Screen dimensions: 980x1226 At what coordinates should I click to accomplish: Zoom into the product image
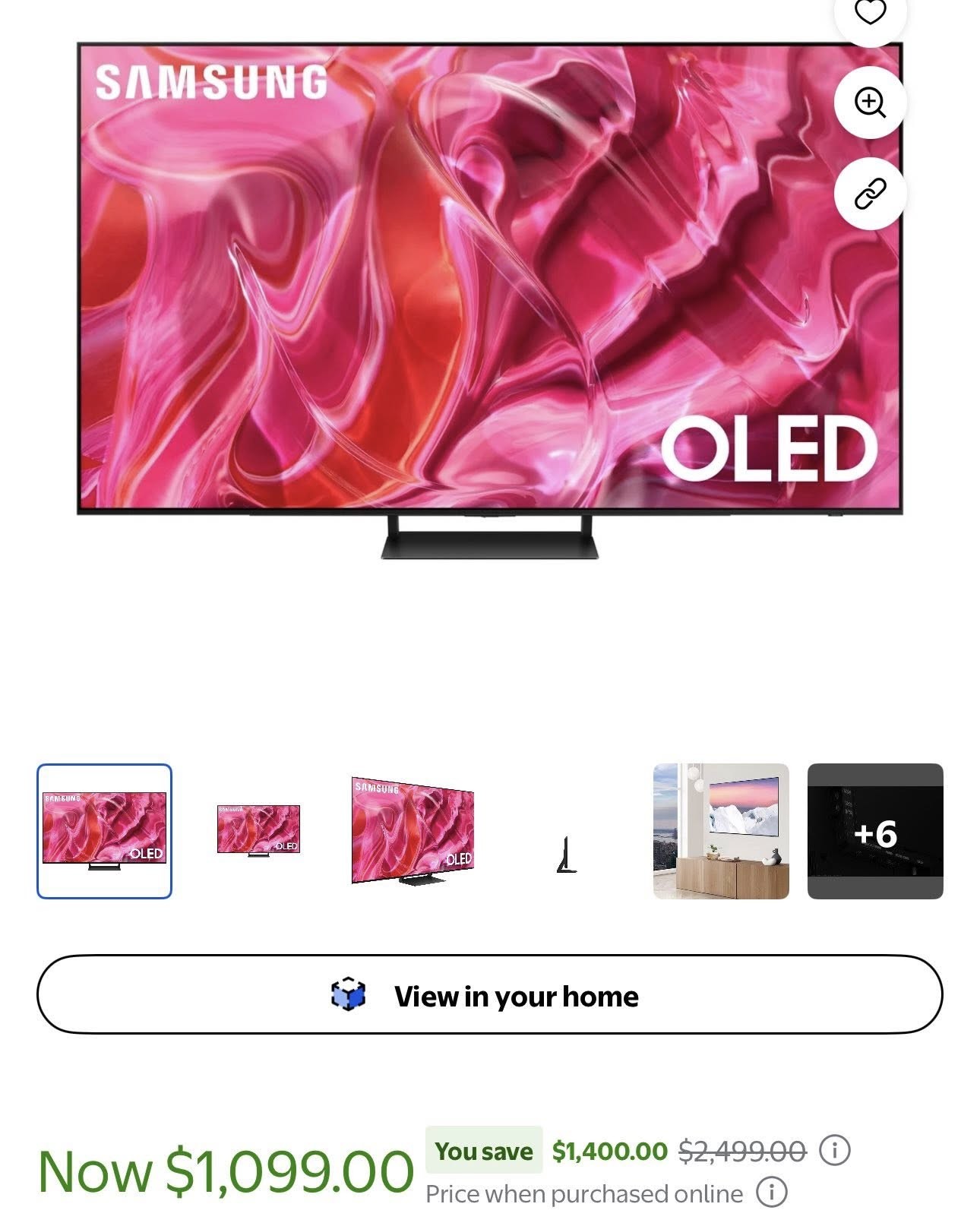coord(870,103)
